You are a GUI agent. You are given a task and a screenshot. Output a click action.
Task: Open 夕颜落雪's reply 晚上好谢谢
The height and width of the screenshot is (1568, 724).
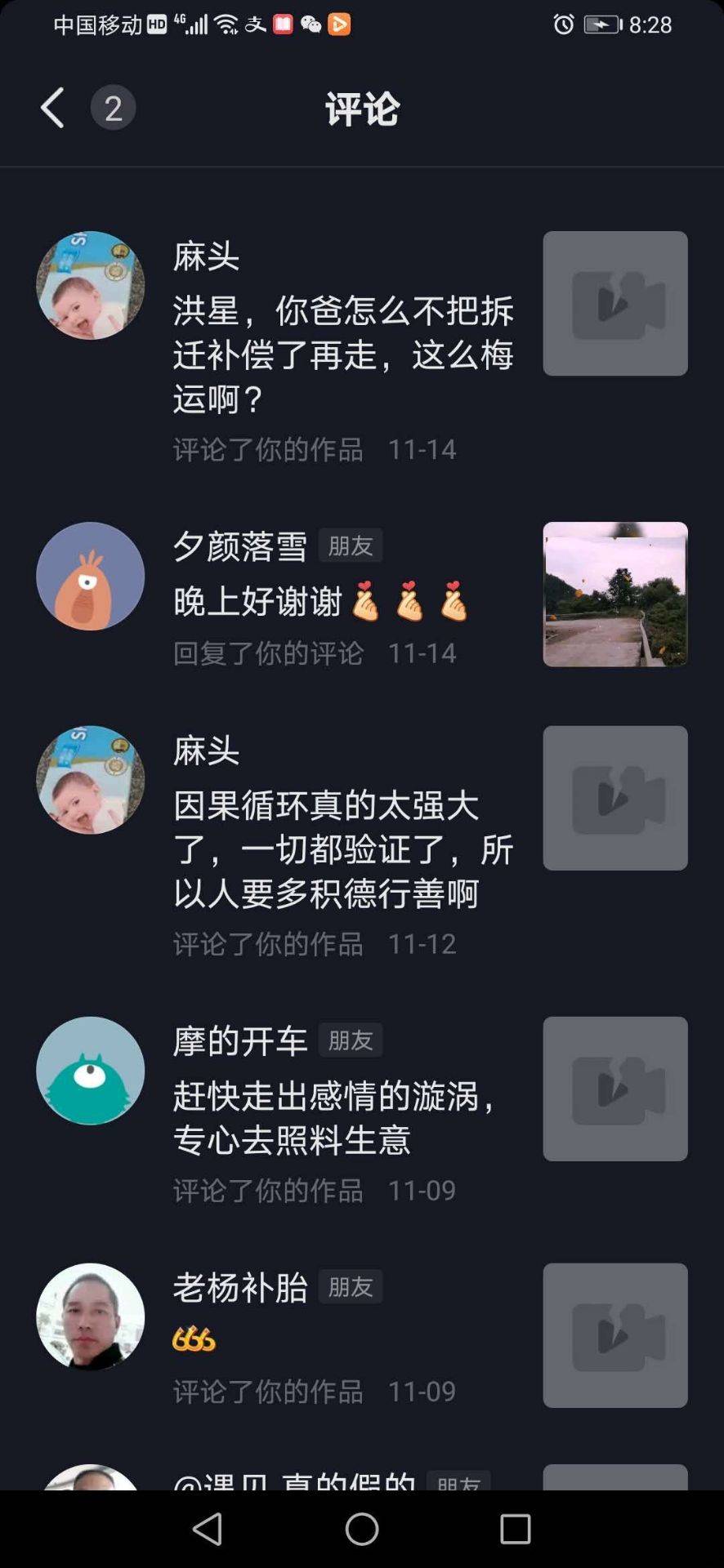(320, 603)
